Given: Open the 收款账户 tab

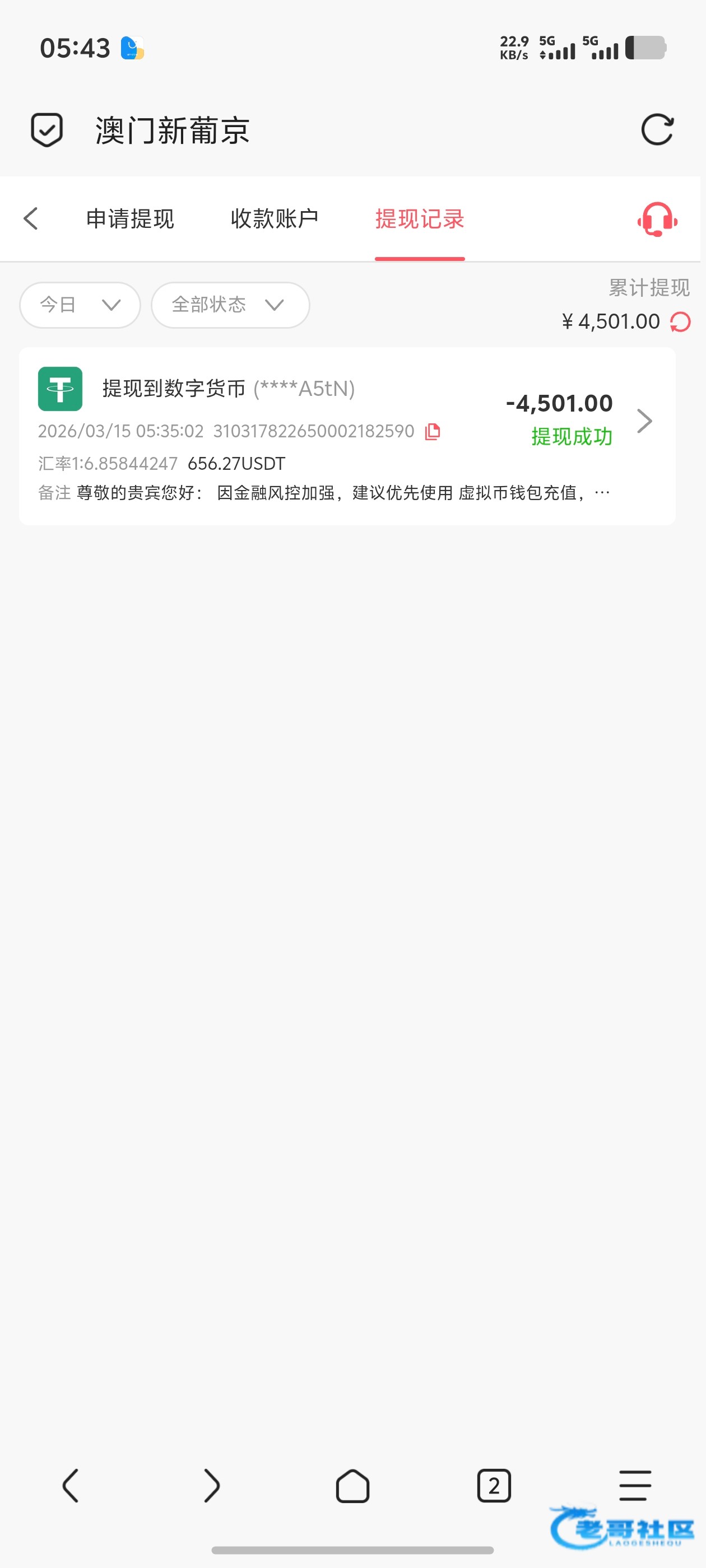Looking at the screenshot, I should coord(274,218).
